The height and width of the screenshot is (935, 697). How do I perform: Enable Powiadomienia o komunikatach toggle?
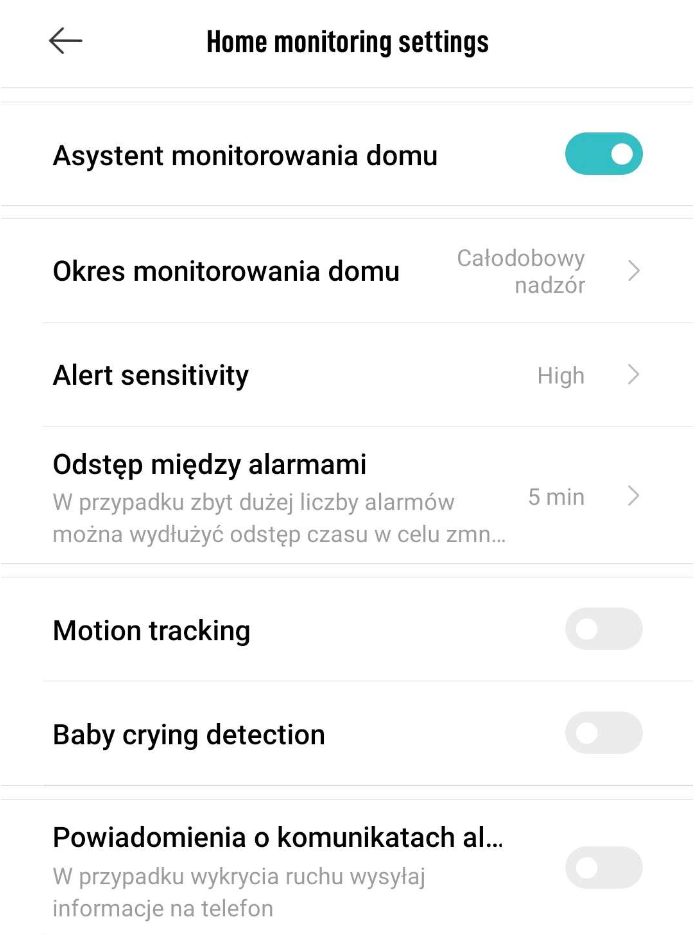point(603,868)
